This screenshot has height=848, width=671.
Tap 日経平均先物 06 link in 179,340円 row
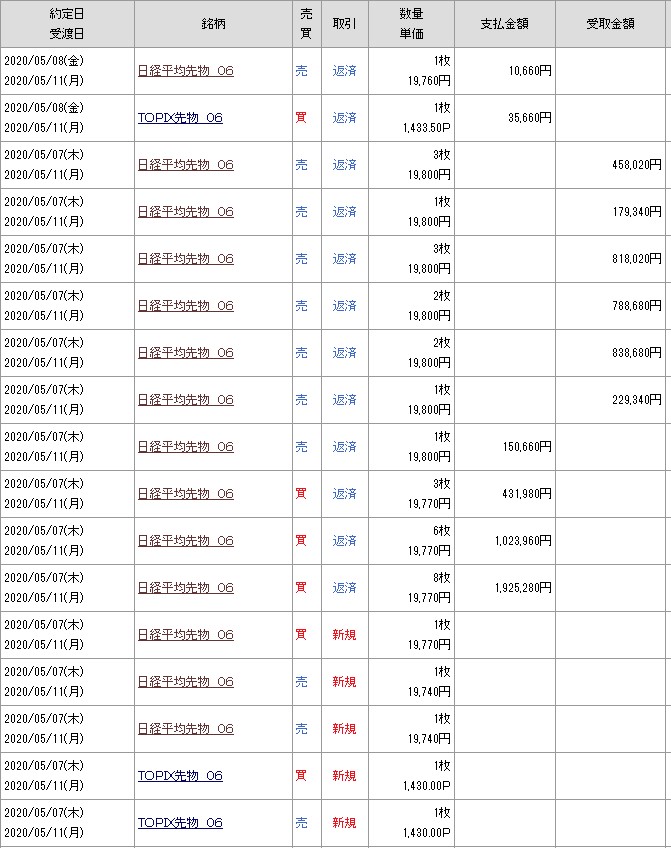coord(185,212)
